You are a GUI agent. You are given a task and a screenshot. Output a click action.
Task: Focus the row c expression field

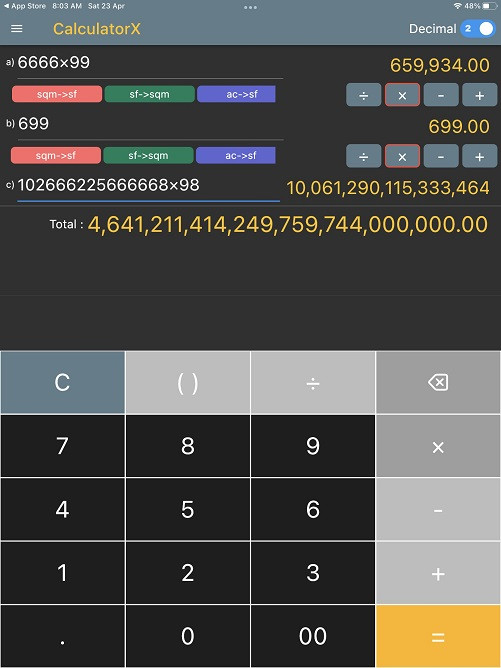(148, 186)
